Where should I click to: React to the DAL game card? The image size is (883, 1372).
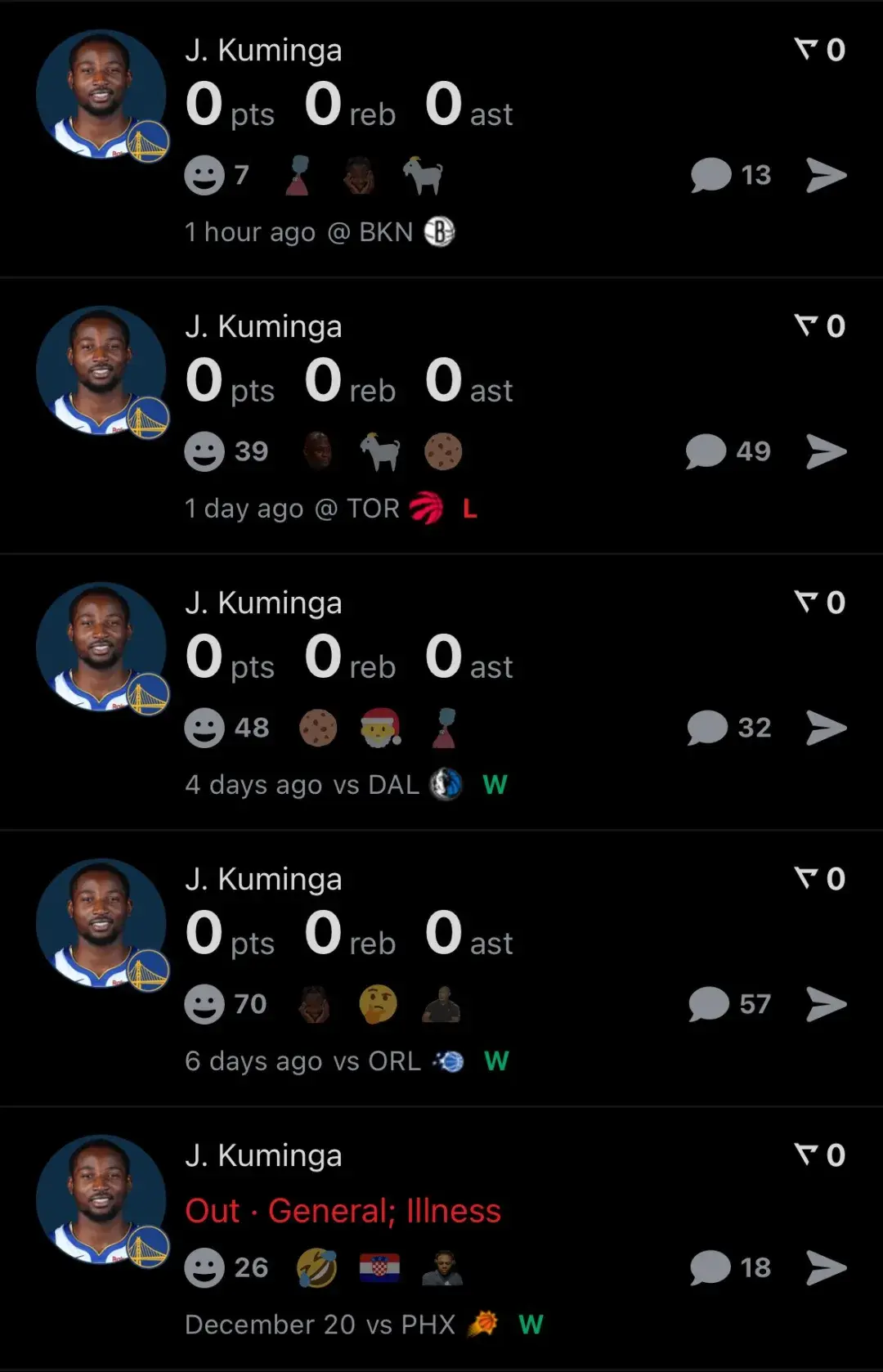point(204,729)
